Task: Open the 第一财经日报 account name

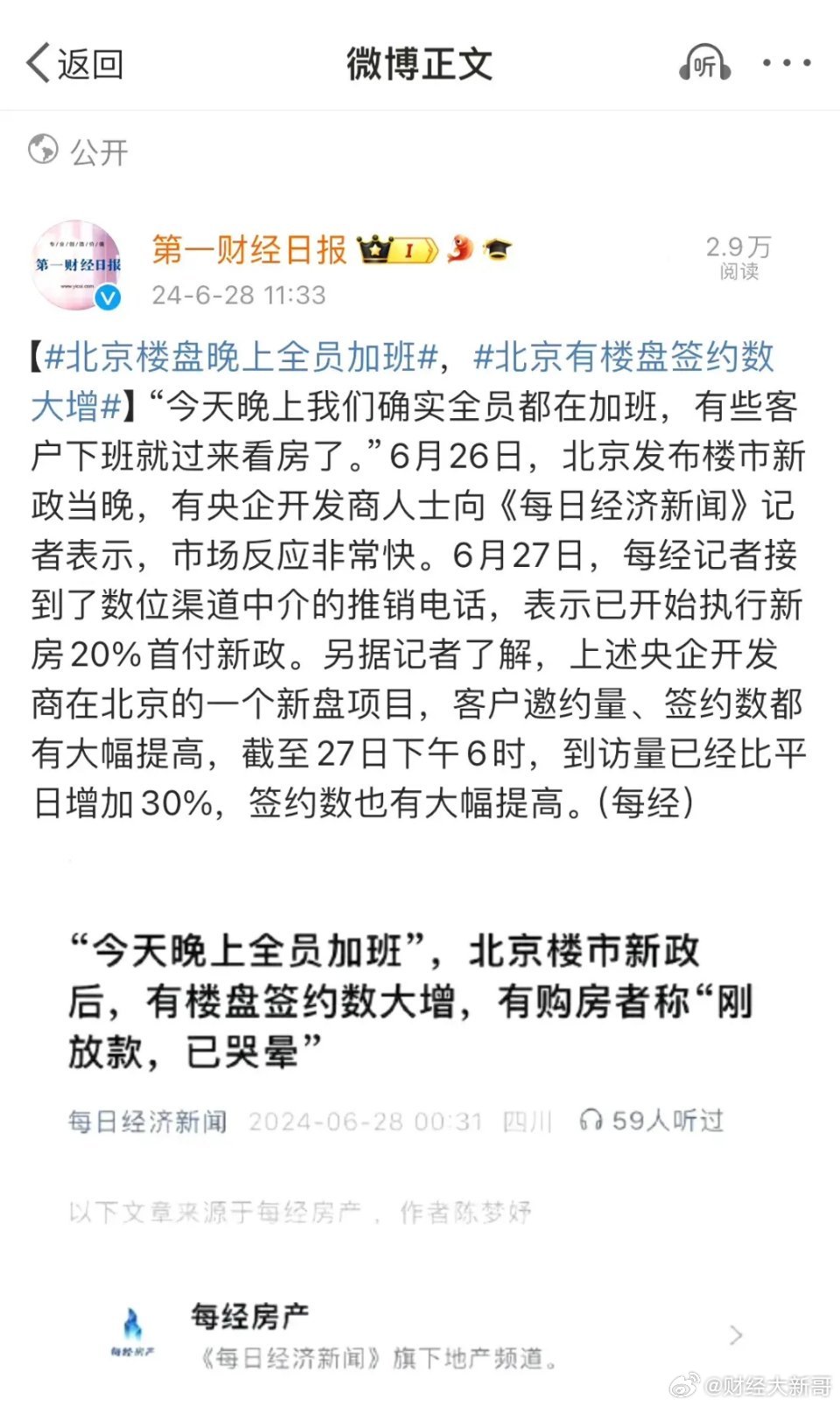Action: pos(249,250)
